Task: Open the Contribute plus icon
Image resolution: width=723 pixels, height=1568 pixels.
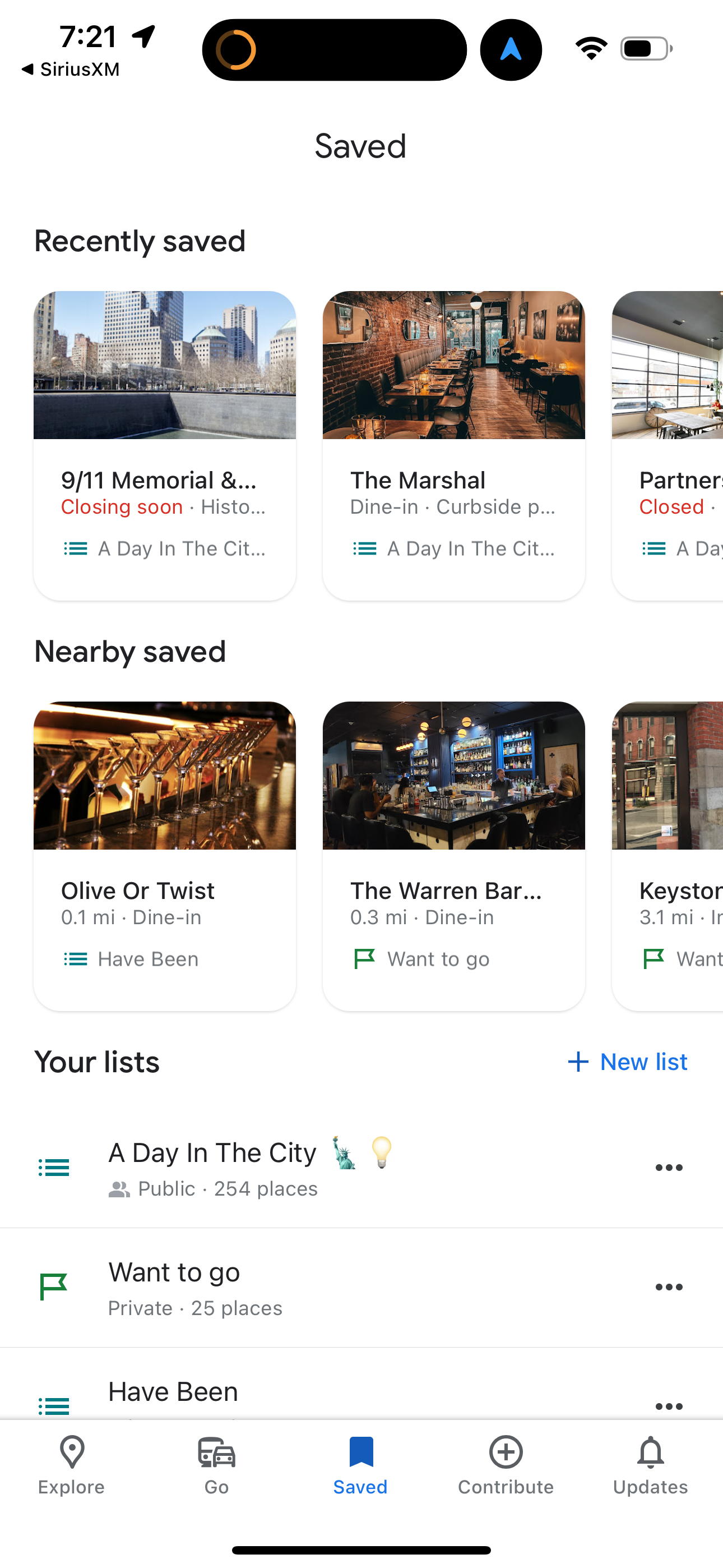Action: pyautogui.click(x=505, y=1452)
